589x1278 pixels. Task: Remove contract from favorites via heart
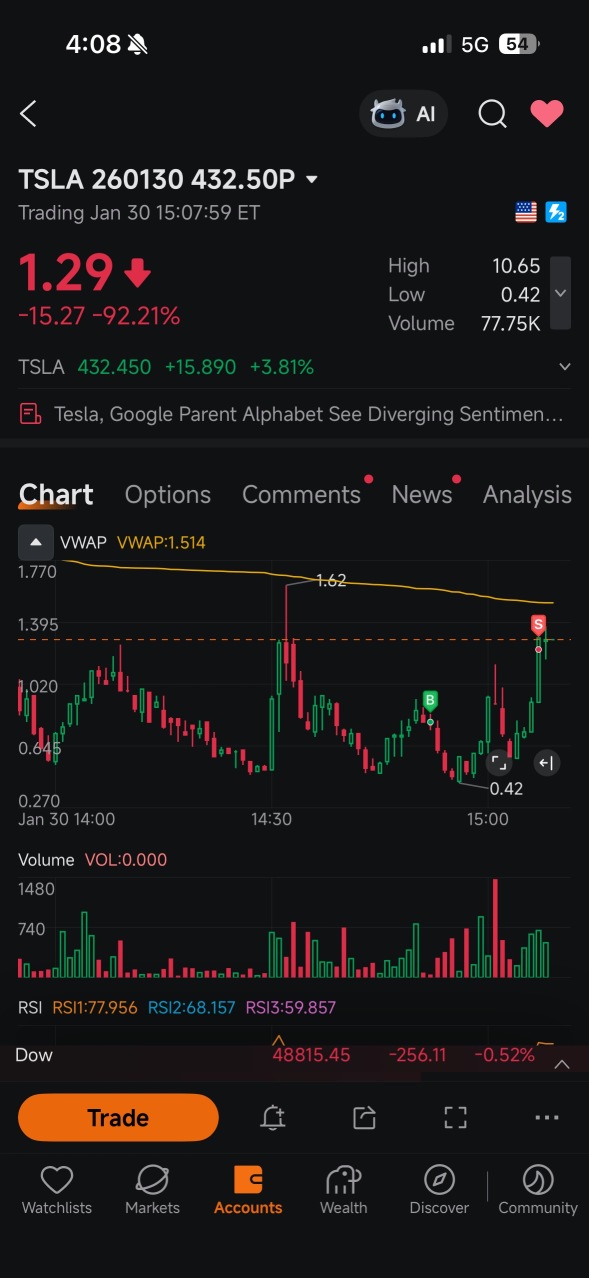tap(547, 114)
